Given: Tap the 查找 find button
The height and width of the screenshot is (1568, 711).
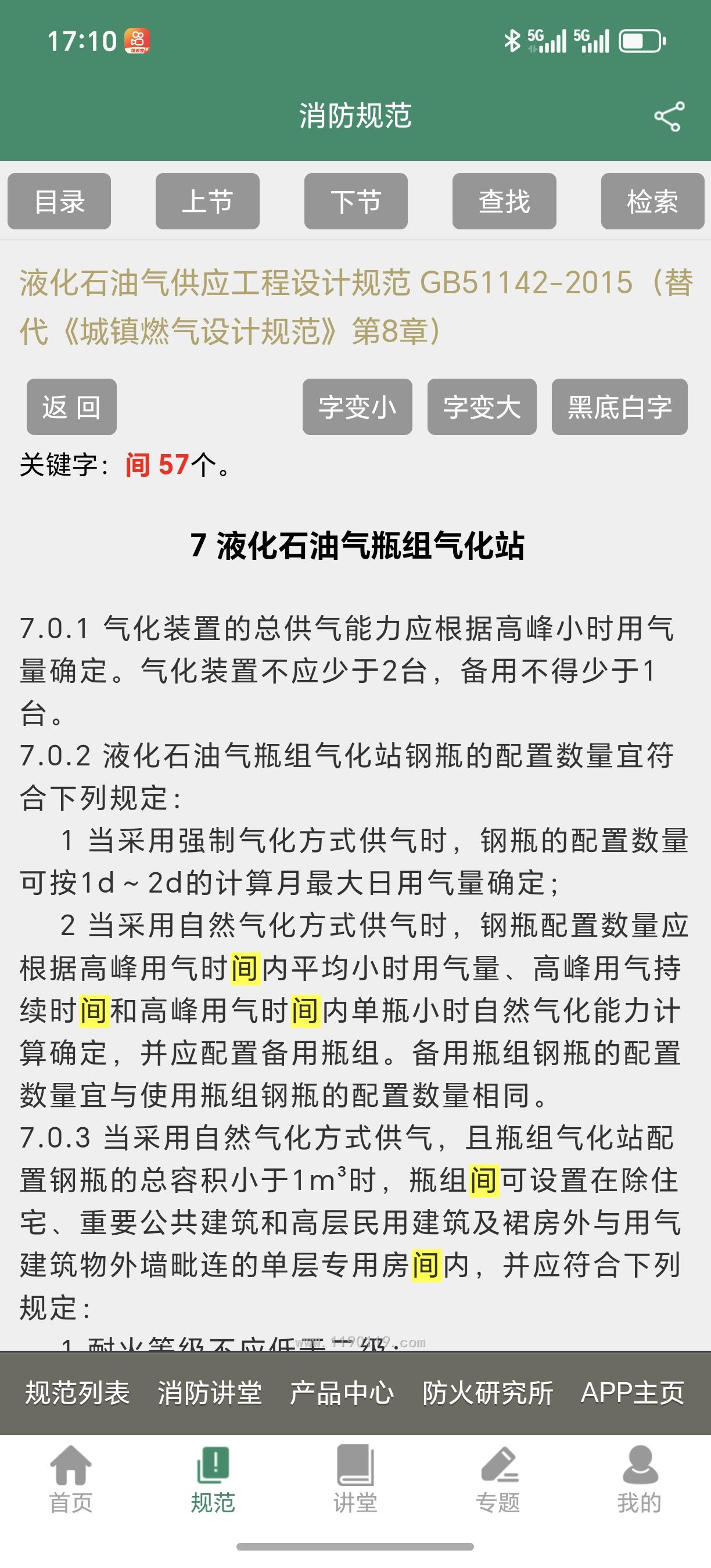Looking at the screenshot, I should click(x=504, y=202).
